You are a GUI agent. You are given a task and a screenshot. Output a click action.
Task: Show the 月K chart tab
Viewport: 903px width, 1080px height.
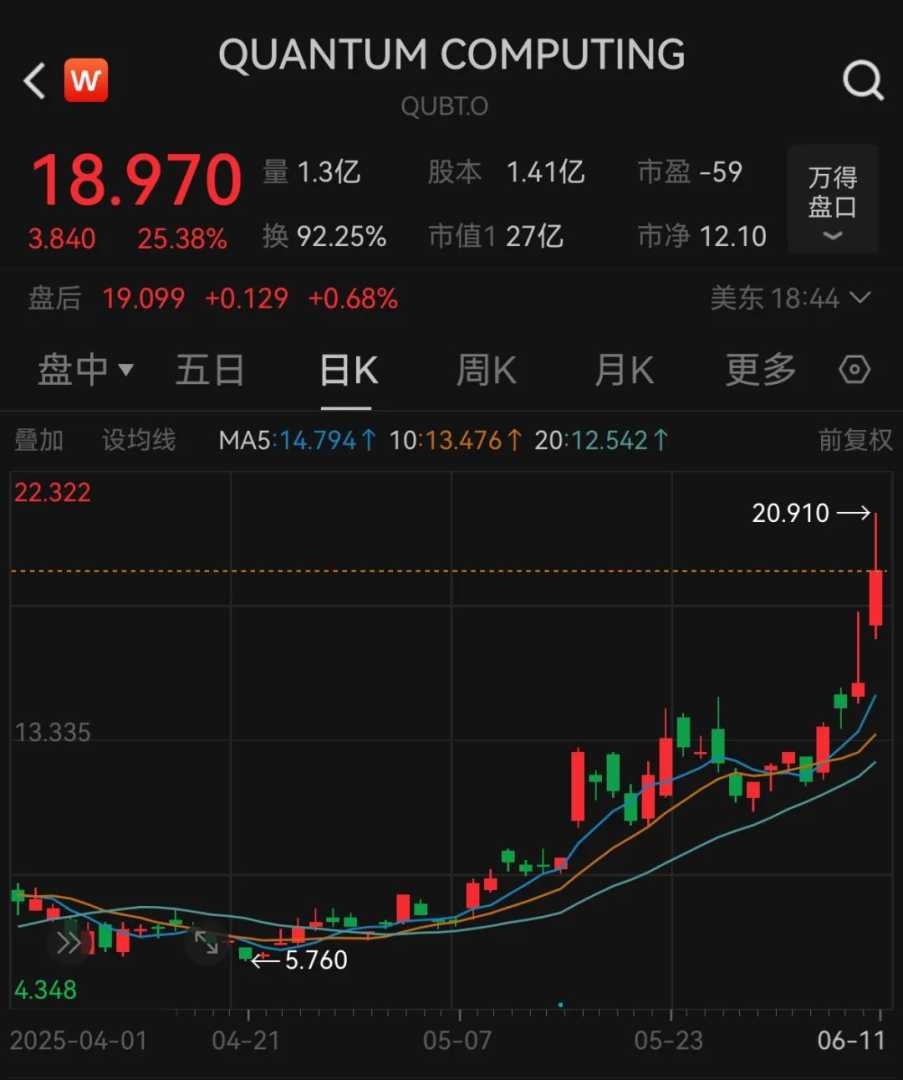623,370
